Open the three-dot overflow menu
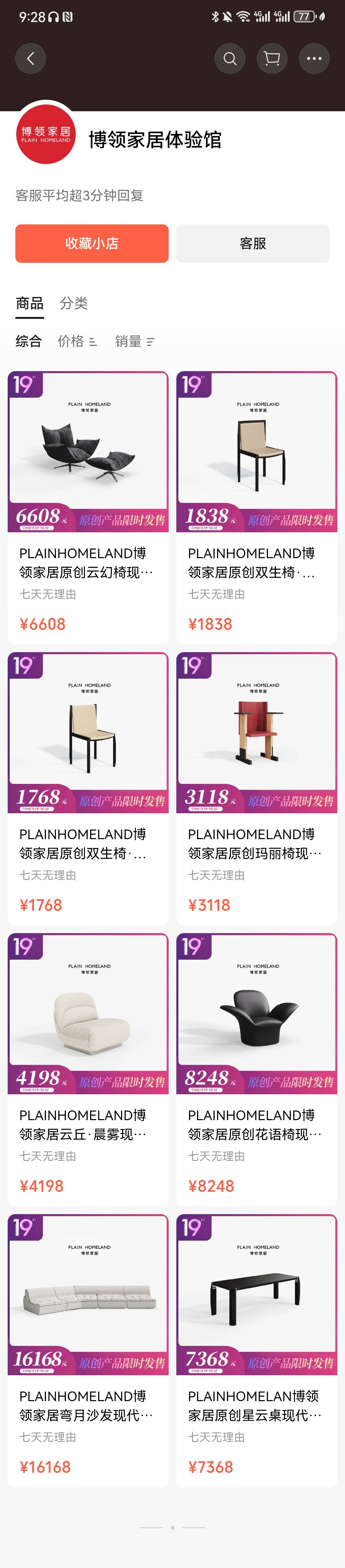Viewport: 345px width, 1568px height. point(314,59)
